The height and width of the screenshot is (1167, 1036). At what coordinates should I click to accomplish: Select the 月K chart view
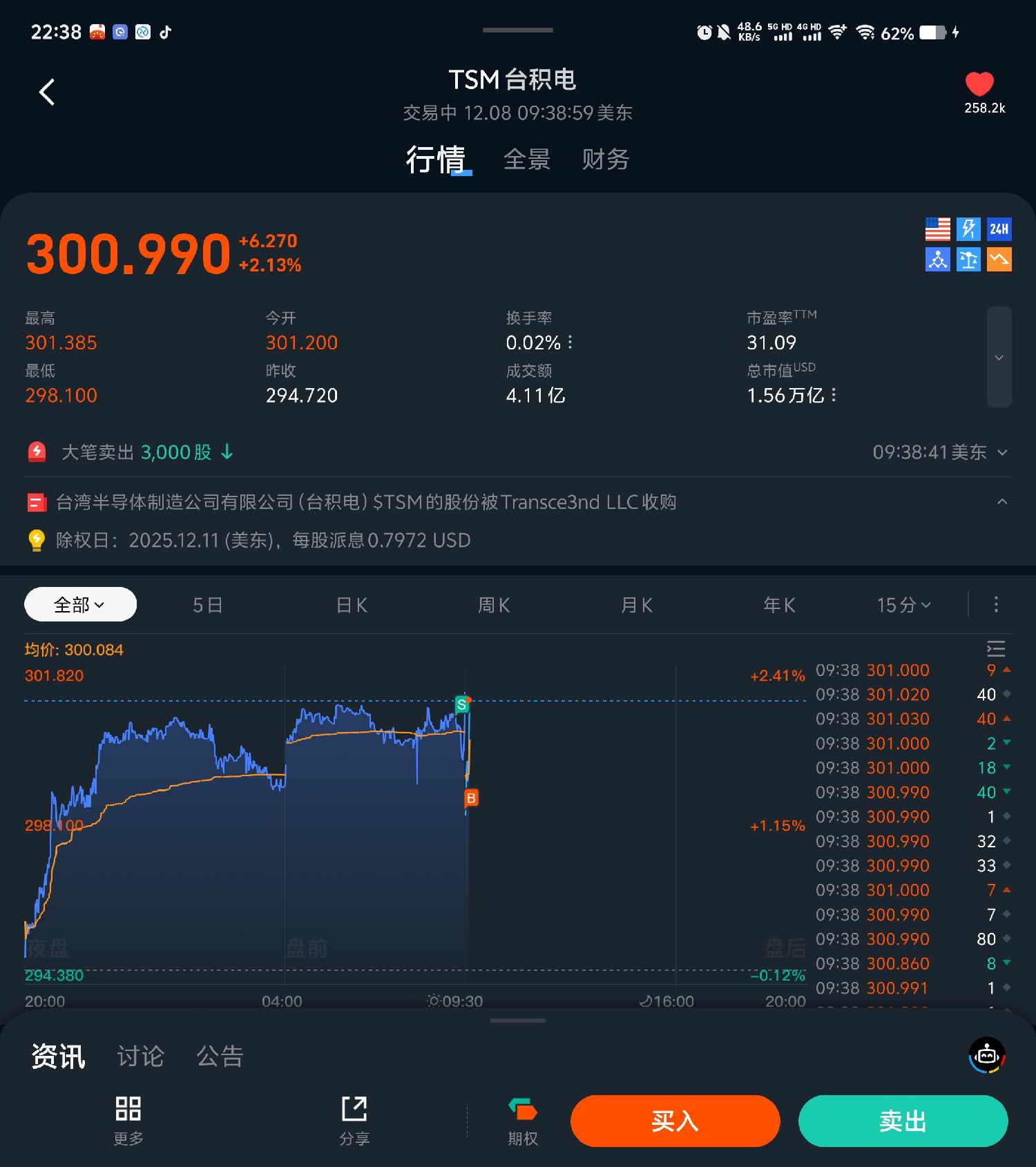point(636,606)
